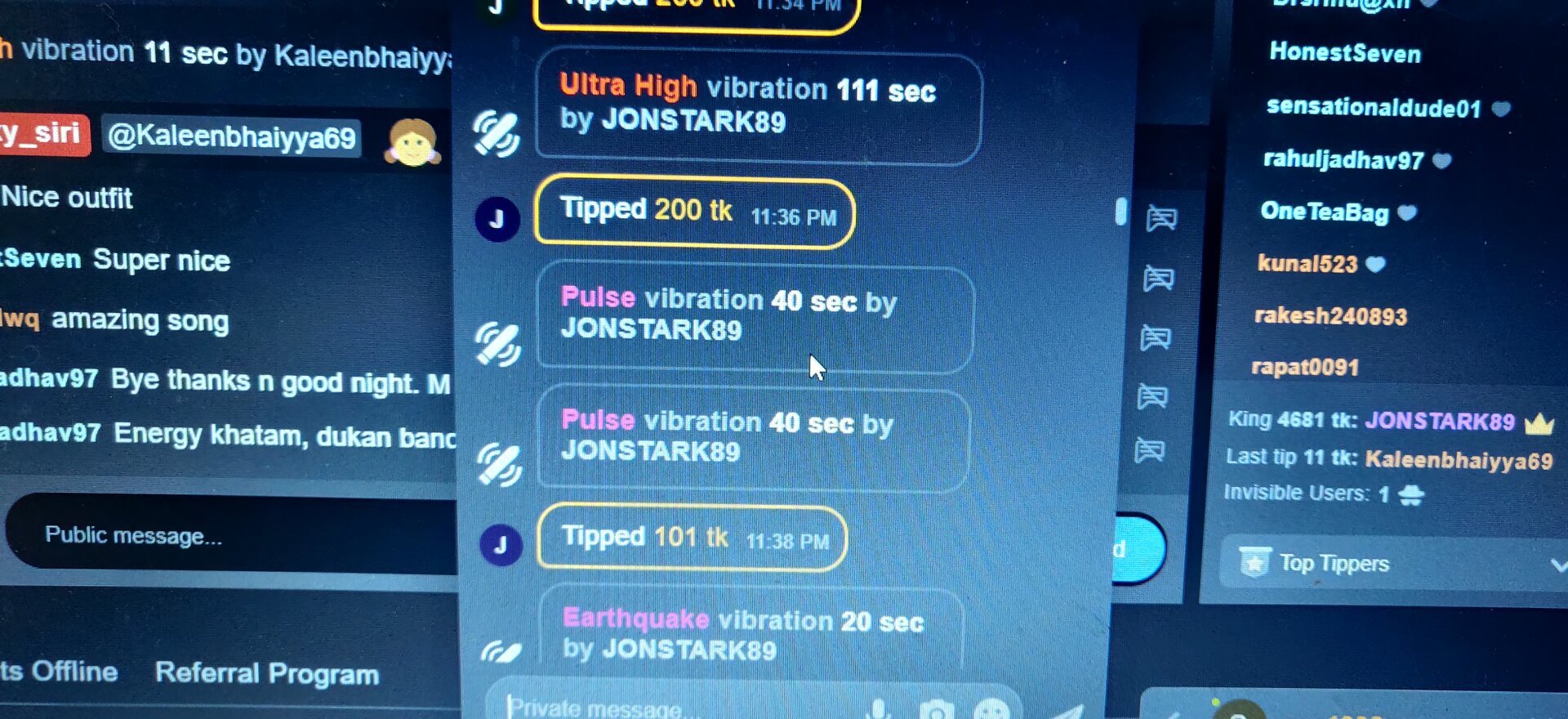Screen dimensions: 1568x719
Task: Record voice with the microphone icon
Action: (x=880, y=710)
